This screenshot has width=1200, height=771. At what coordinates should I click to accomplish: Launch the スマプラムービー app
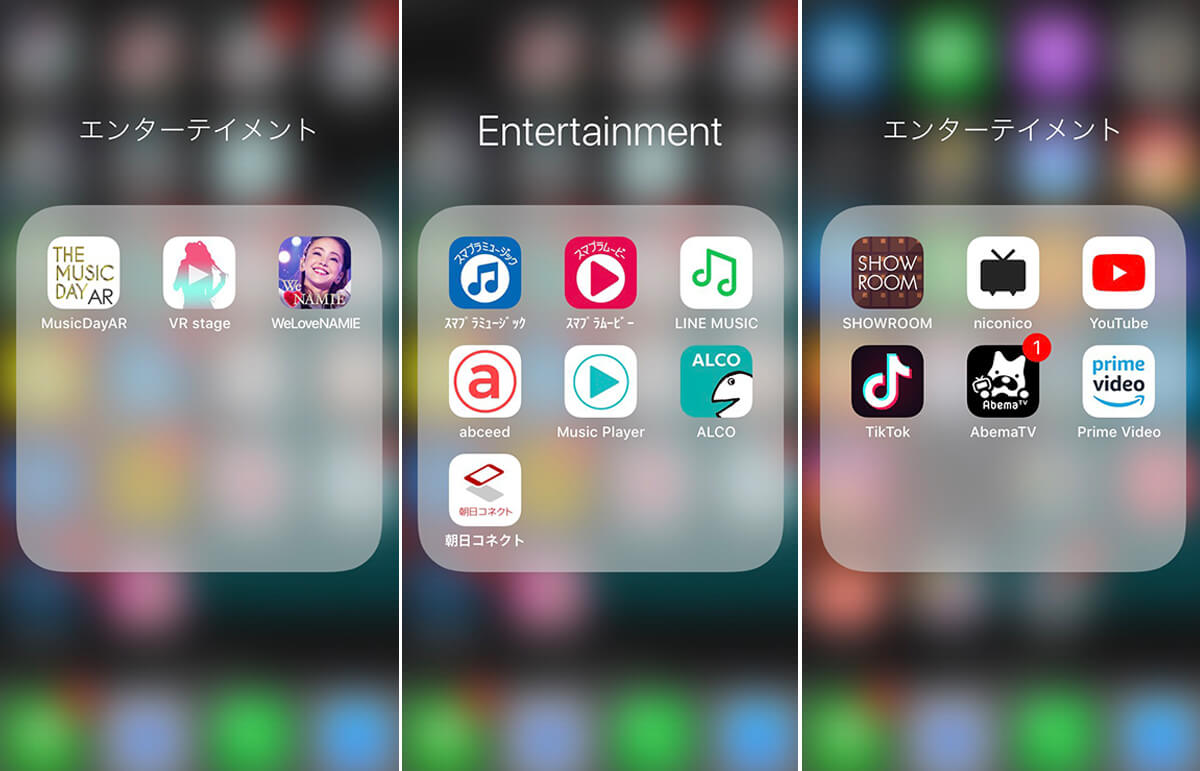601,272
